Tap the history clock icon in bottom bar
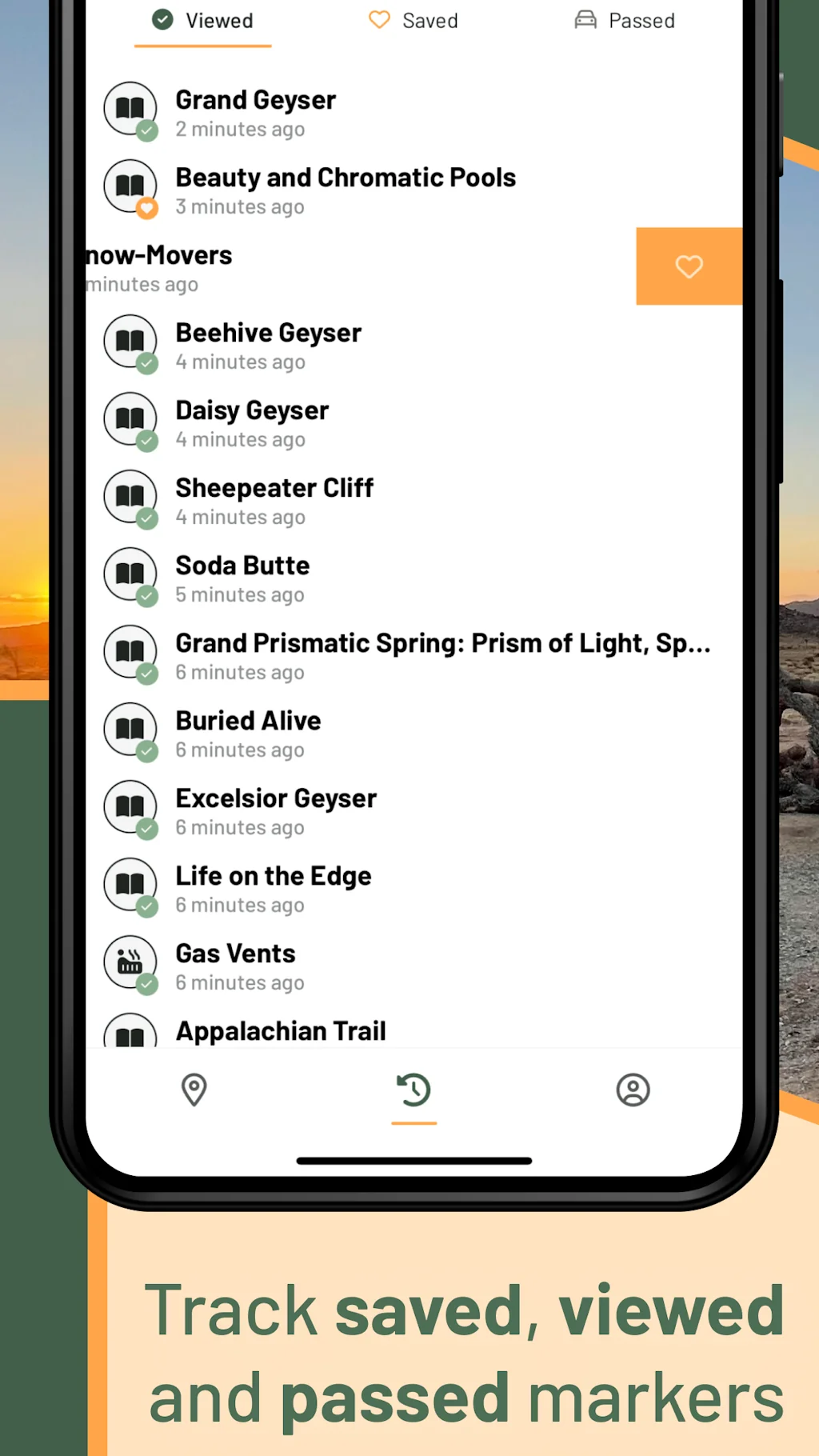 413,1088
